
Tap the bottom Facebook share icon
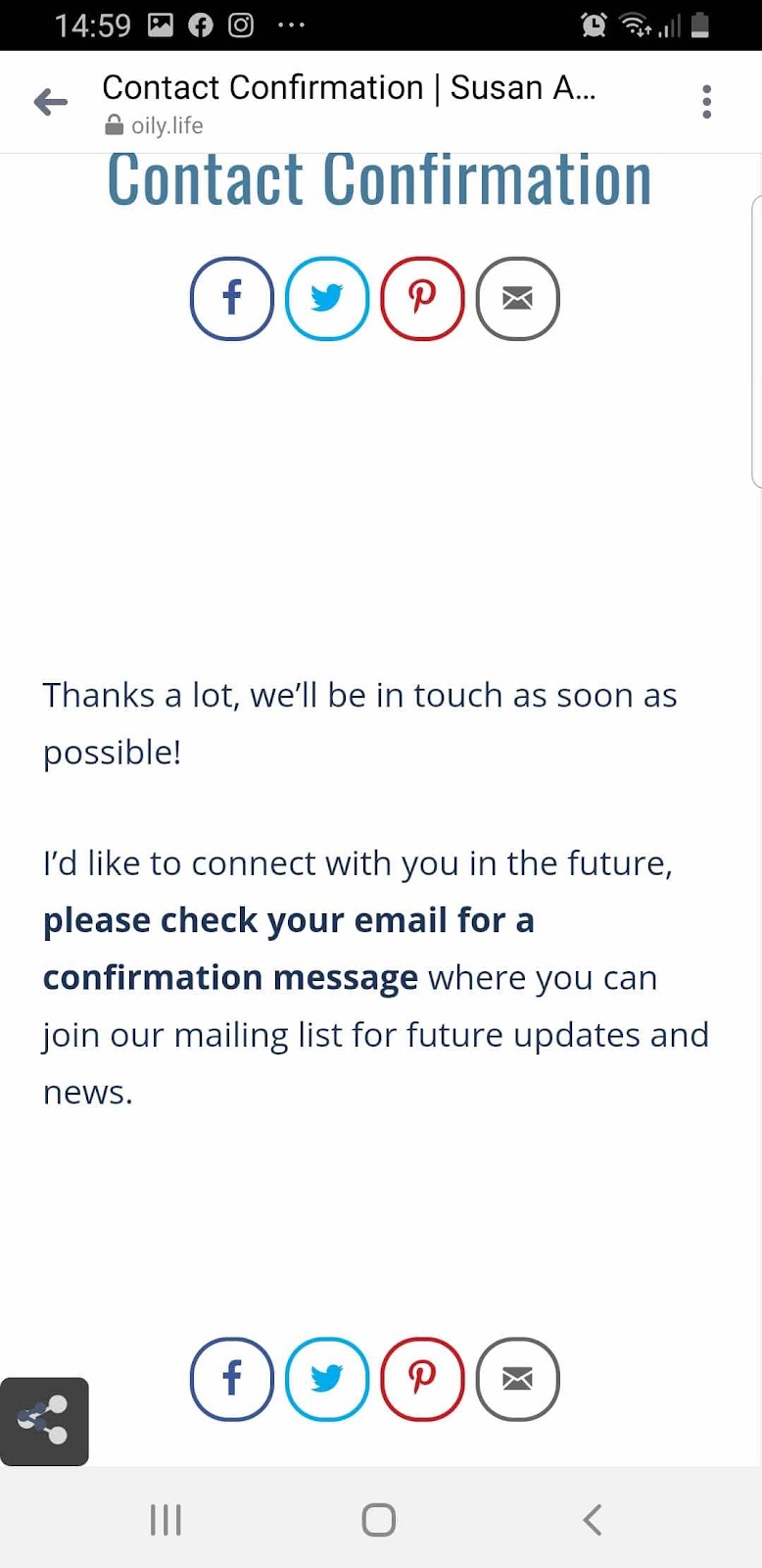tap(232, 1379)
